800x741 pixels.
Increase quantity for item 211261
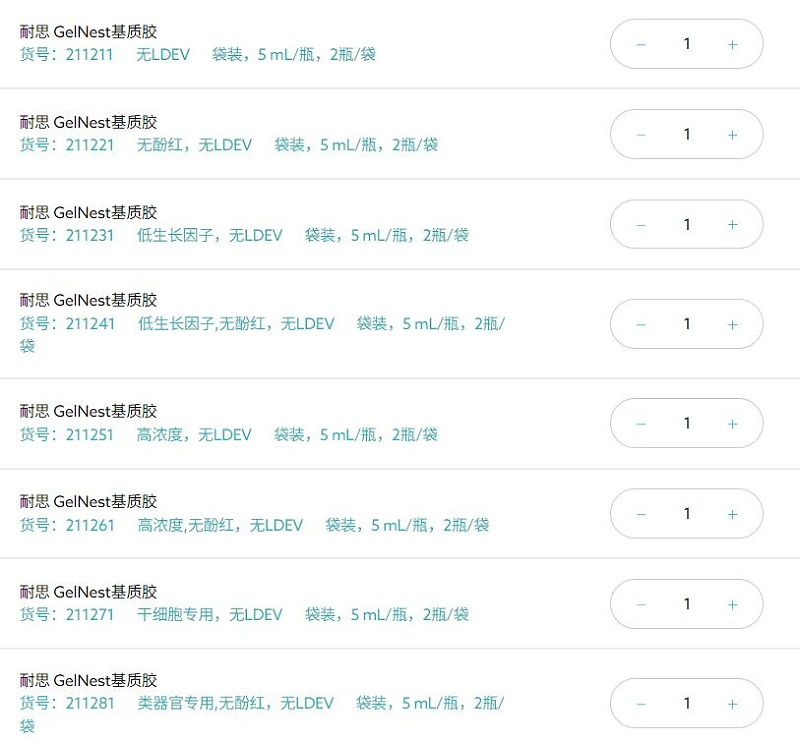732,514
